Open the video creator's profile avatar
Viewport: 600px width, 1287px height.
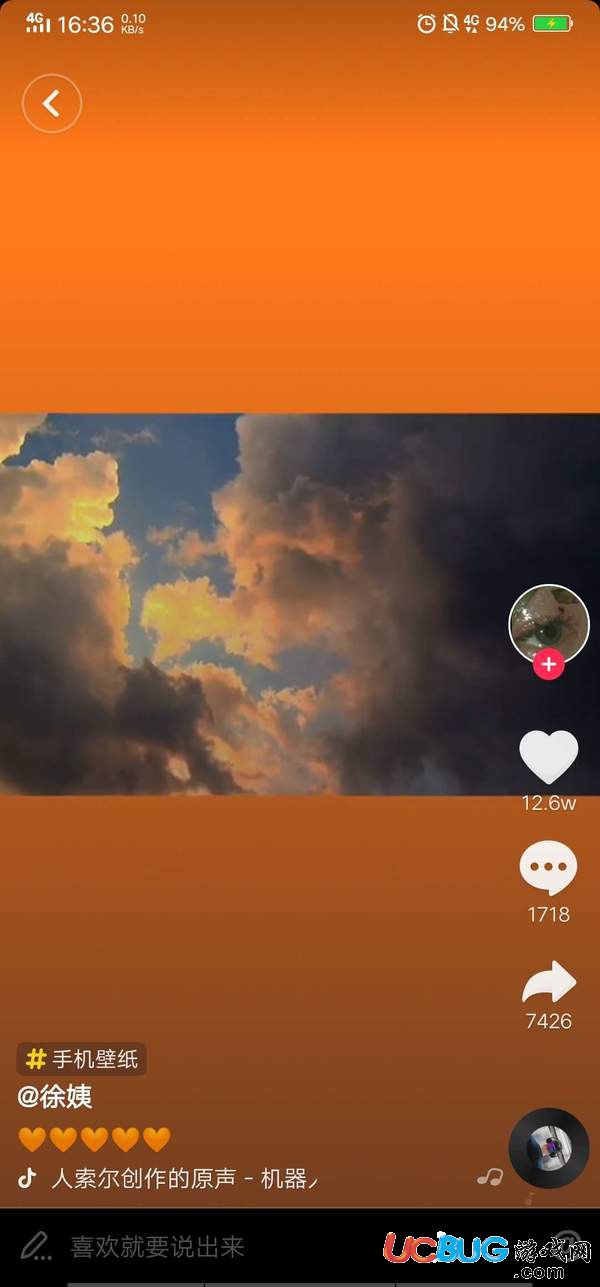click(548, 623)
